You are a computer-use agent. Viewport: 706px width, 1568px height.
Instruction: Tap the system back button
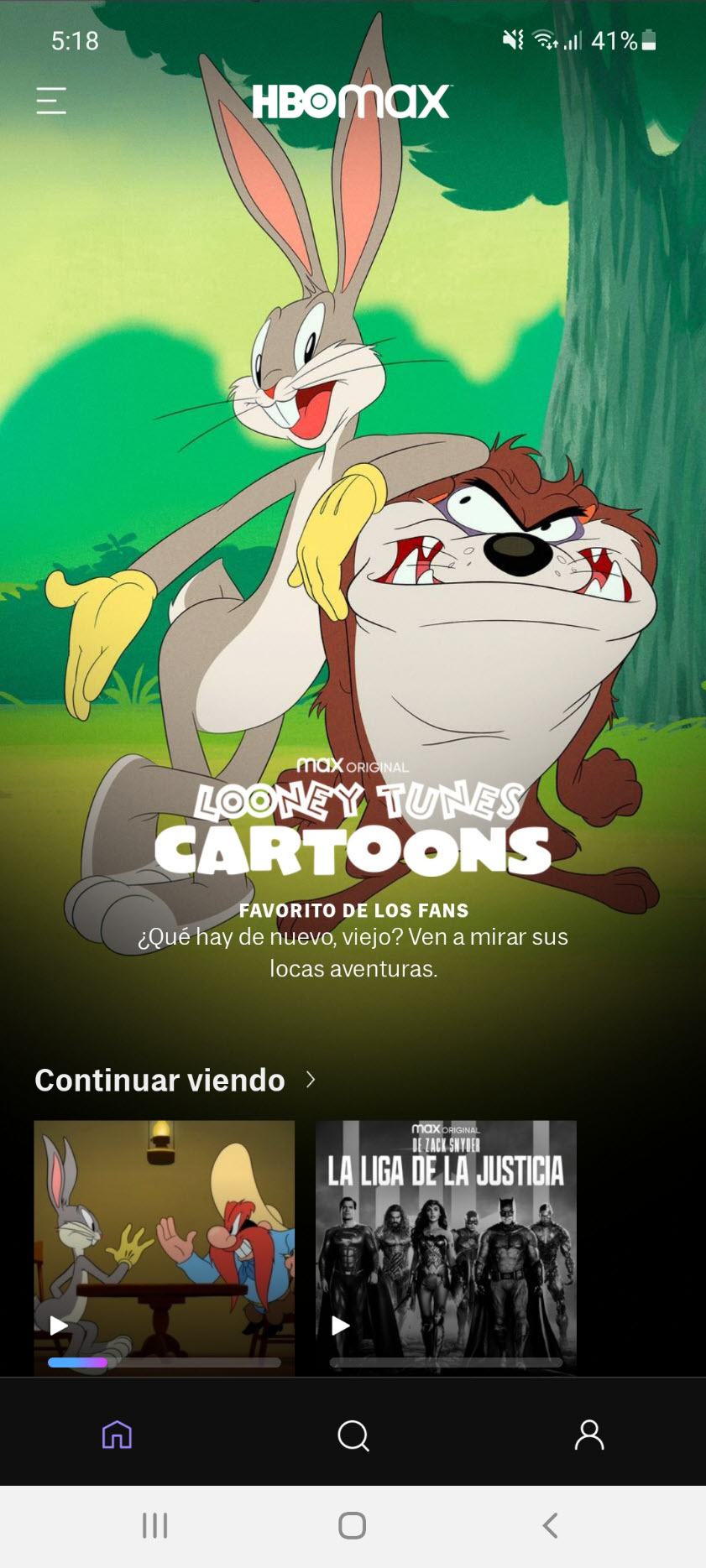(x=550, y=1525)
